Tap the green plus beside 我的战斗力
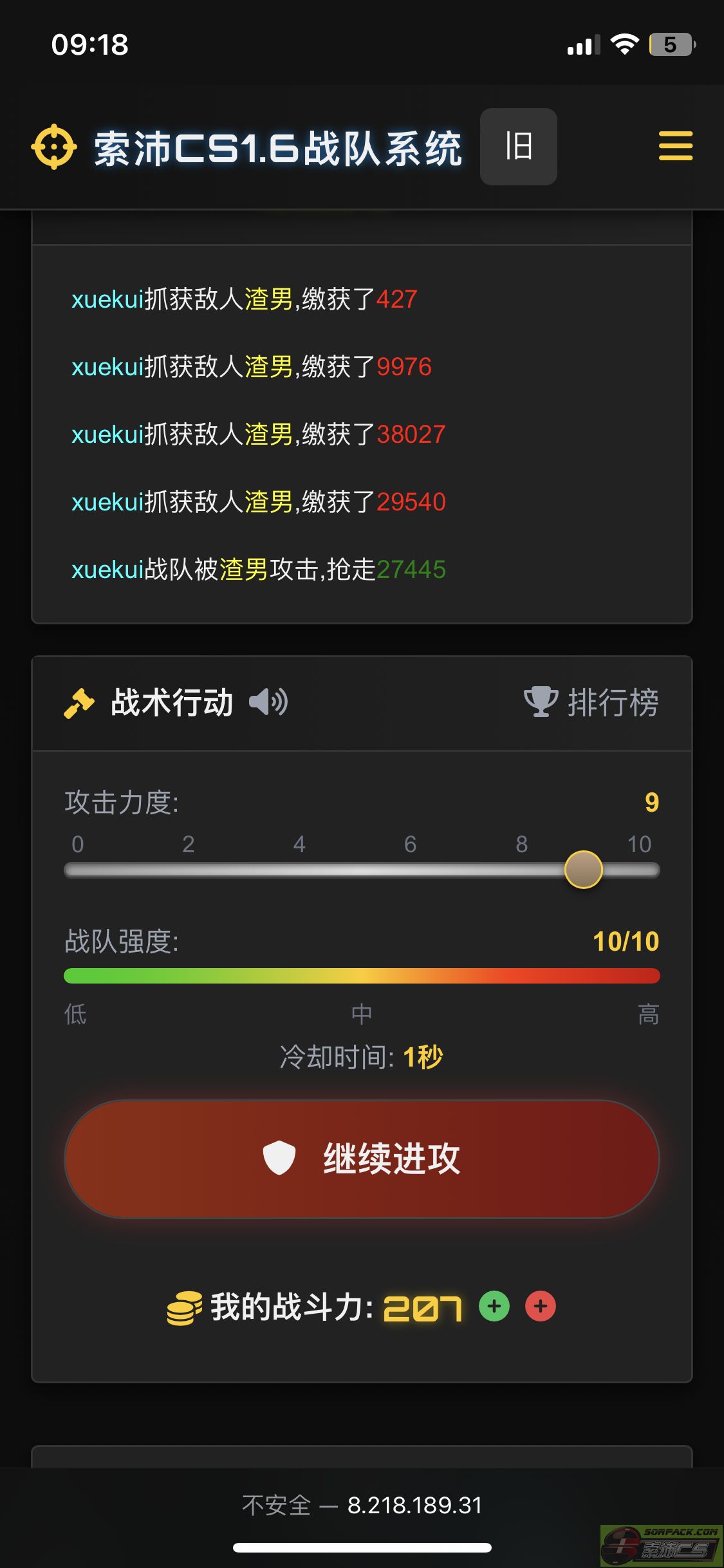Viewport: 724px width, 1568px height. (x=494, y=1306)
